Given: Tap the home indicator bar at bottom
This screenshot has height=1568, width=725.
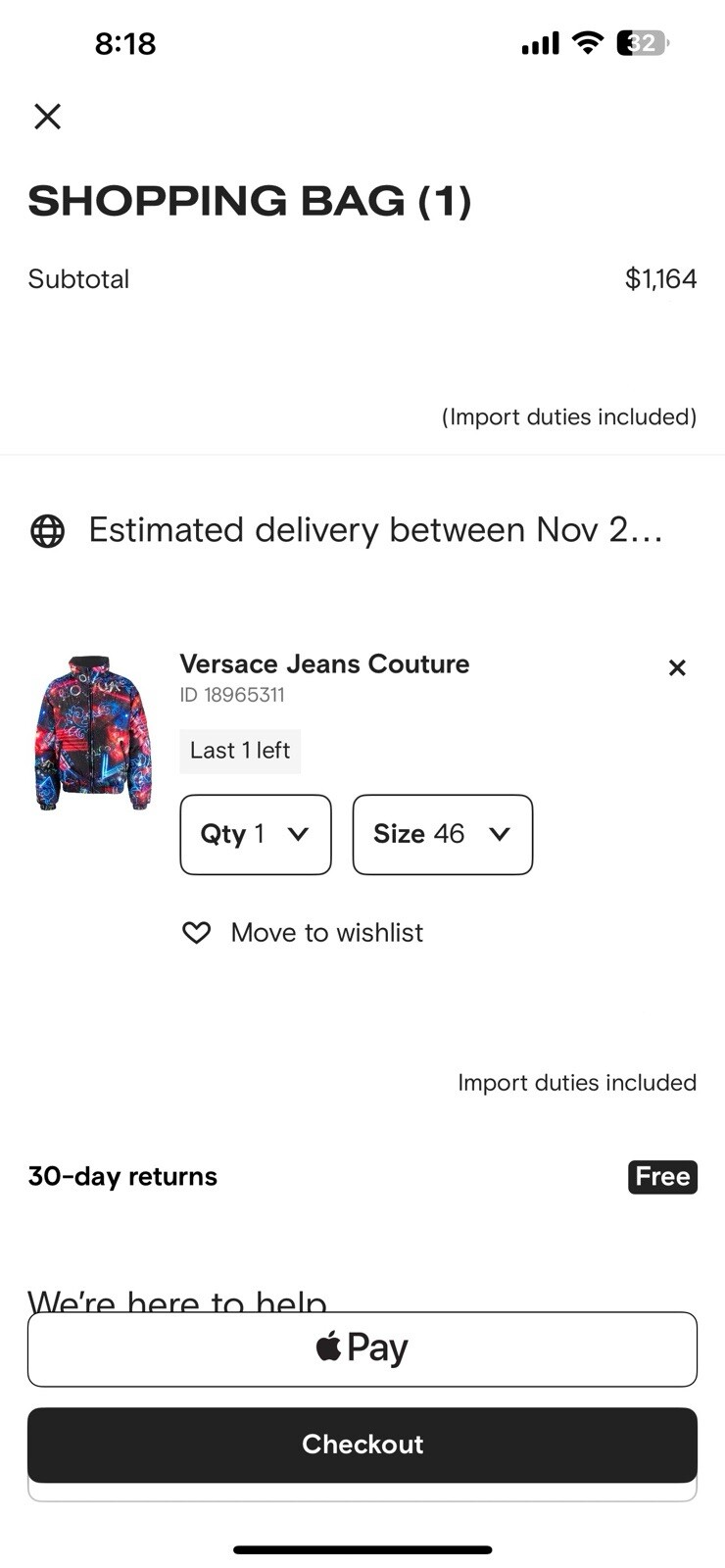Looking at the screenshot, I should coord(362,1550).
